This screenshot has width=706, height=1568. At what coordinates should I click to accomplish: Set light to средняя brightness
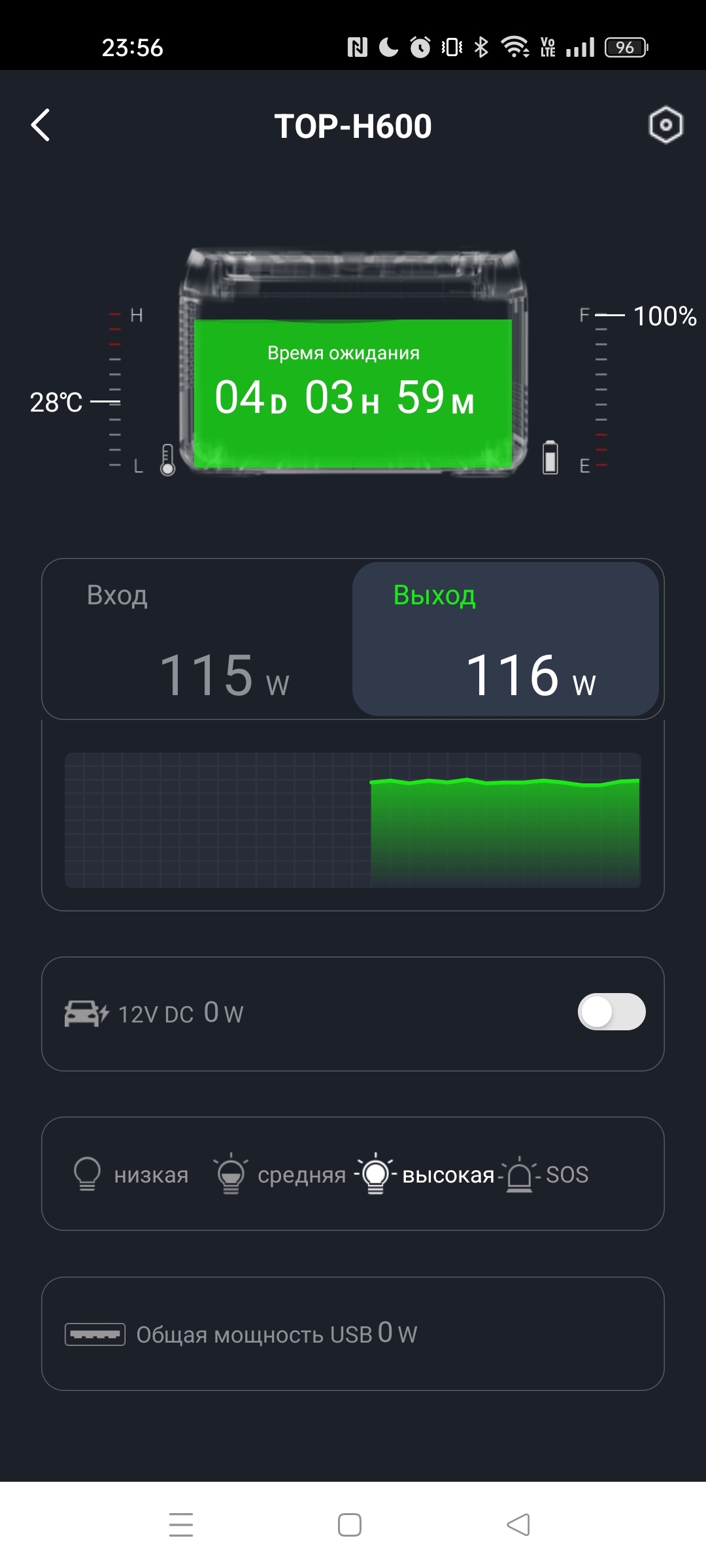click(281, 1175)
